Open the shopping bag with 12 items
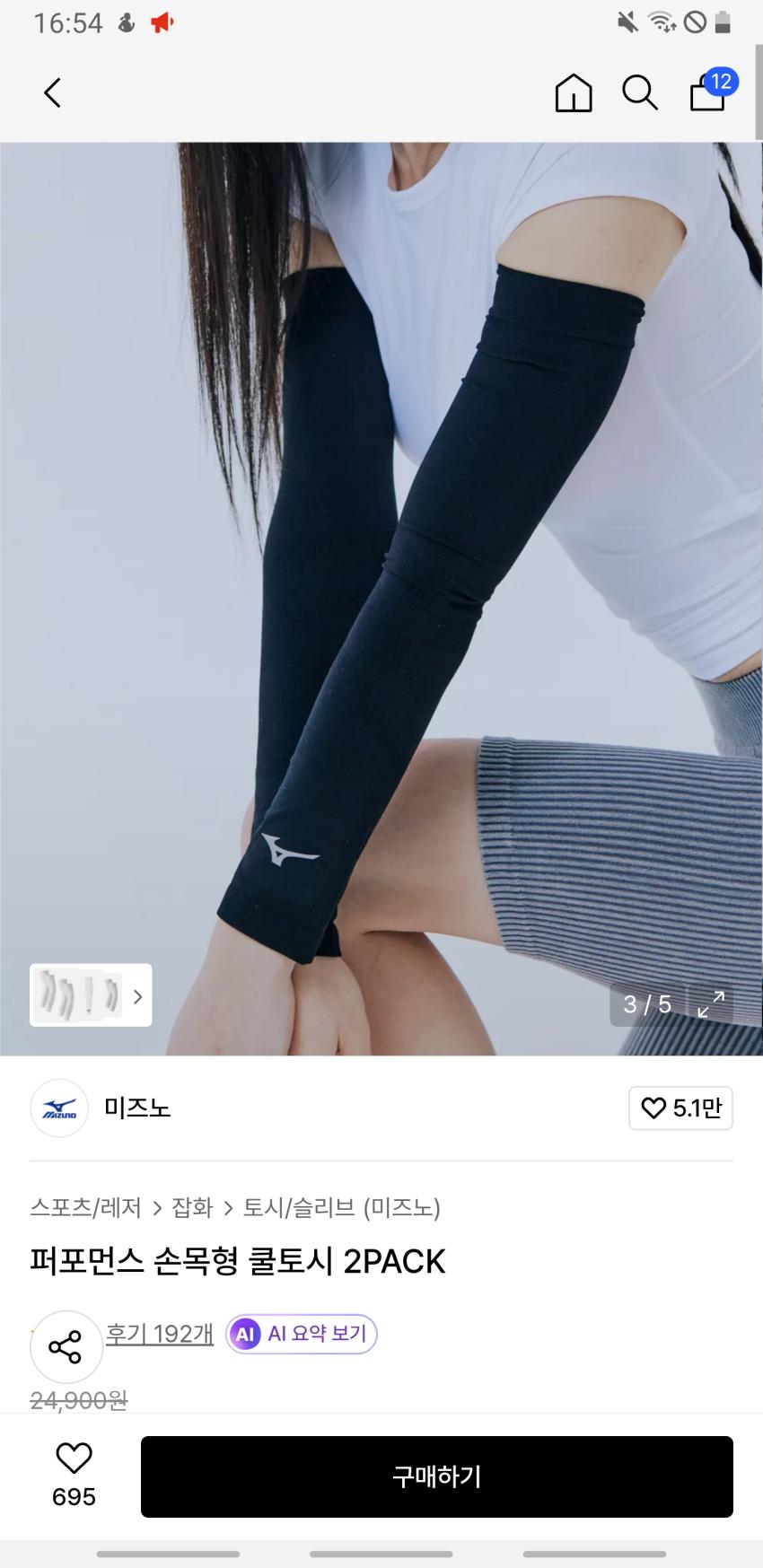Screen dimensions: 763x1568 click(x=709, y=91)
